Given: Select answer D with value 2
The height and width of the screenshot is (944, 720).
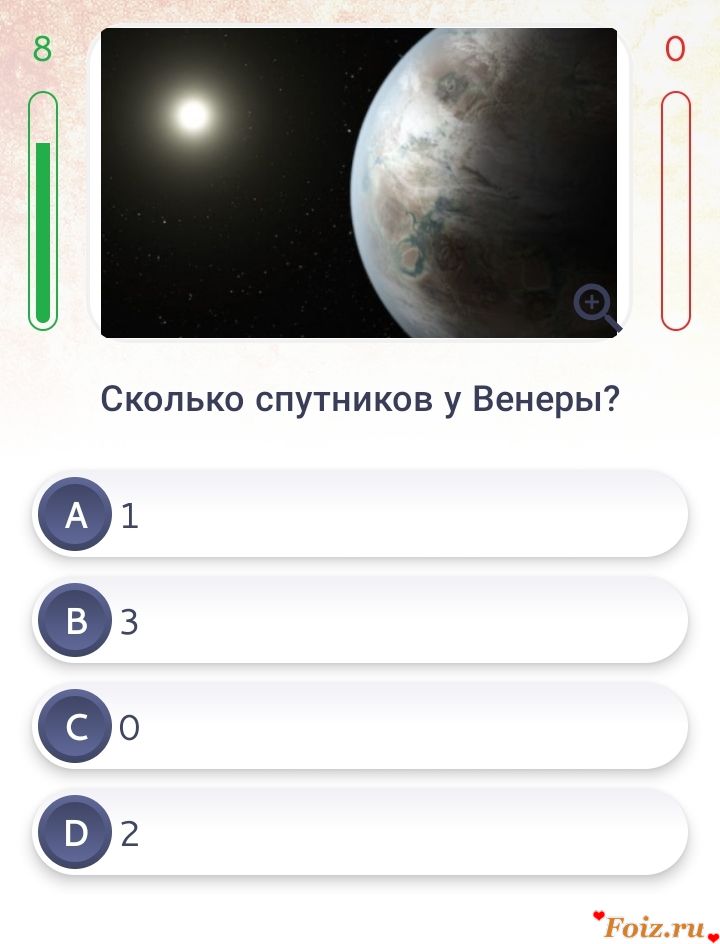Looking at the screenshot, I should (x=360, y=833).
